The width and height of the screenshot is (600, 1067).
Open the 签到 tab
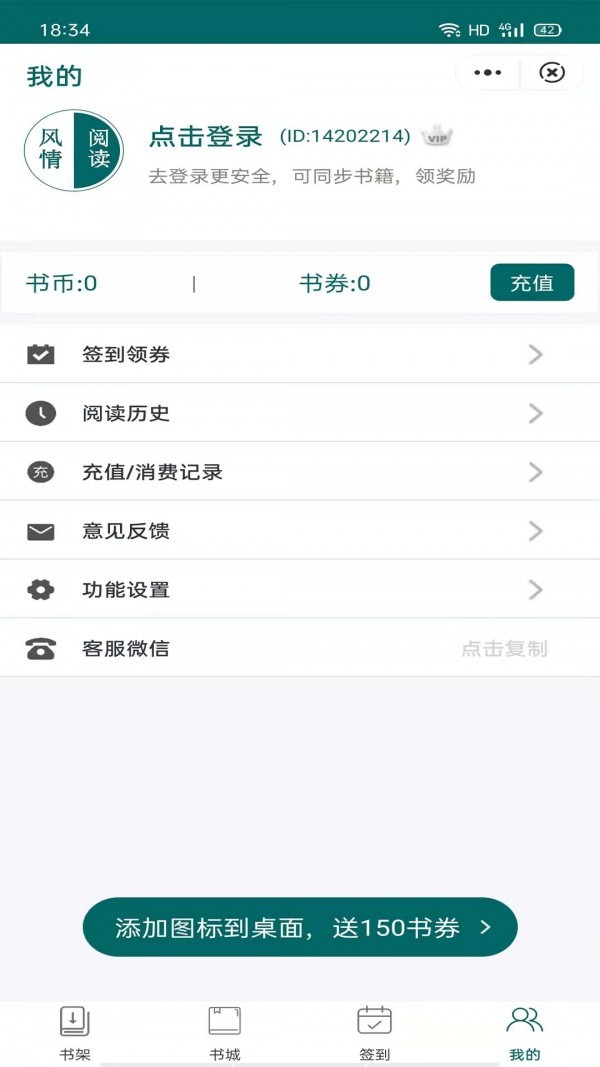pyautogui.click(x=375, y=1033)
